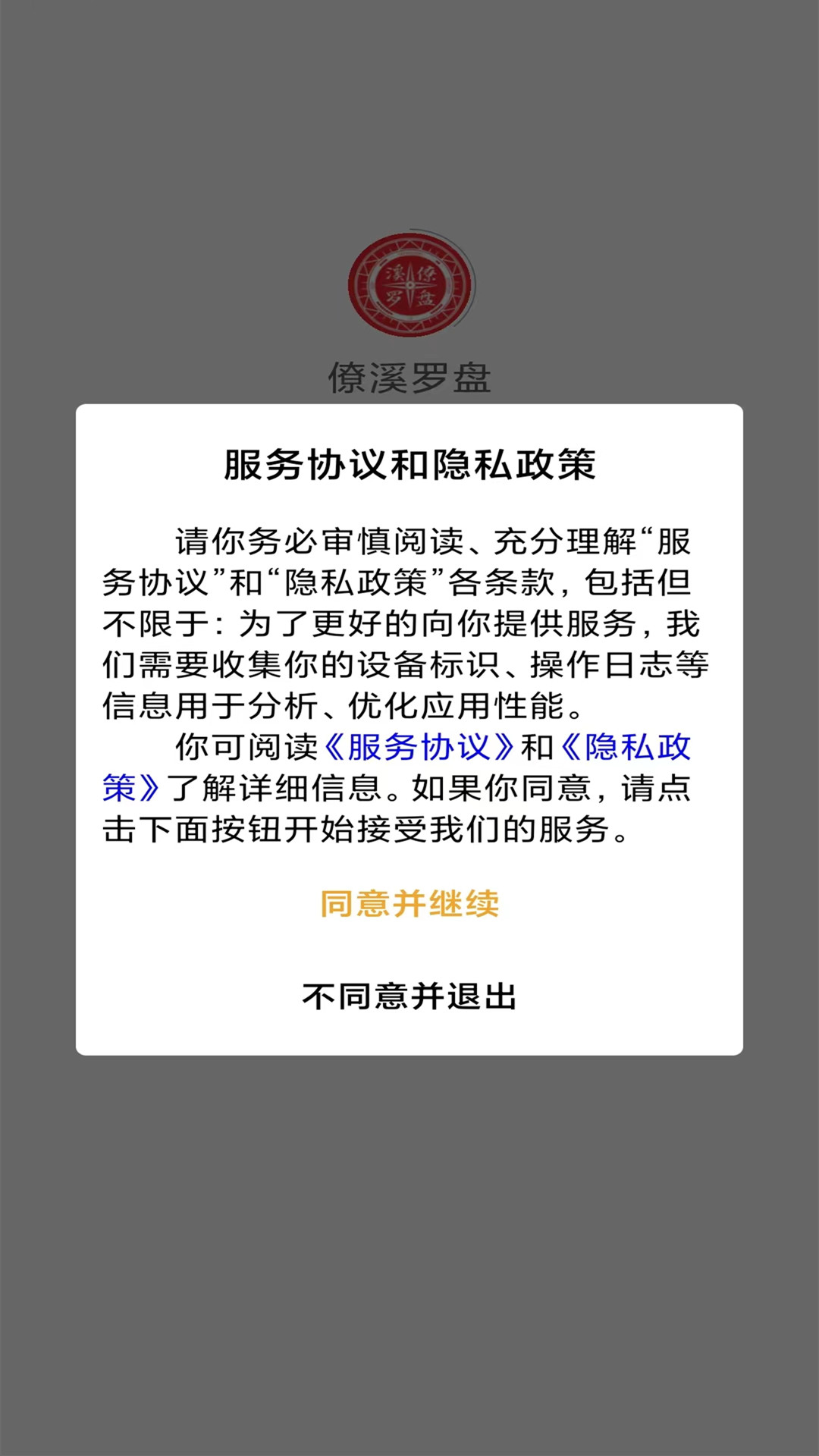Select the red compass emblem above the dialog

point(409,284)
